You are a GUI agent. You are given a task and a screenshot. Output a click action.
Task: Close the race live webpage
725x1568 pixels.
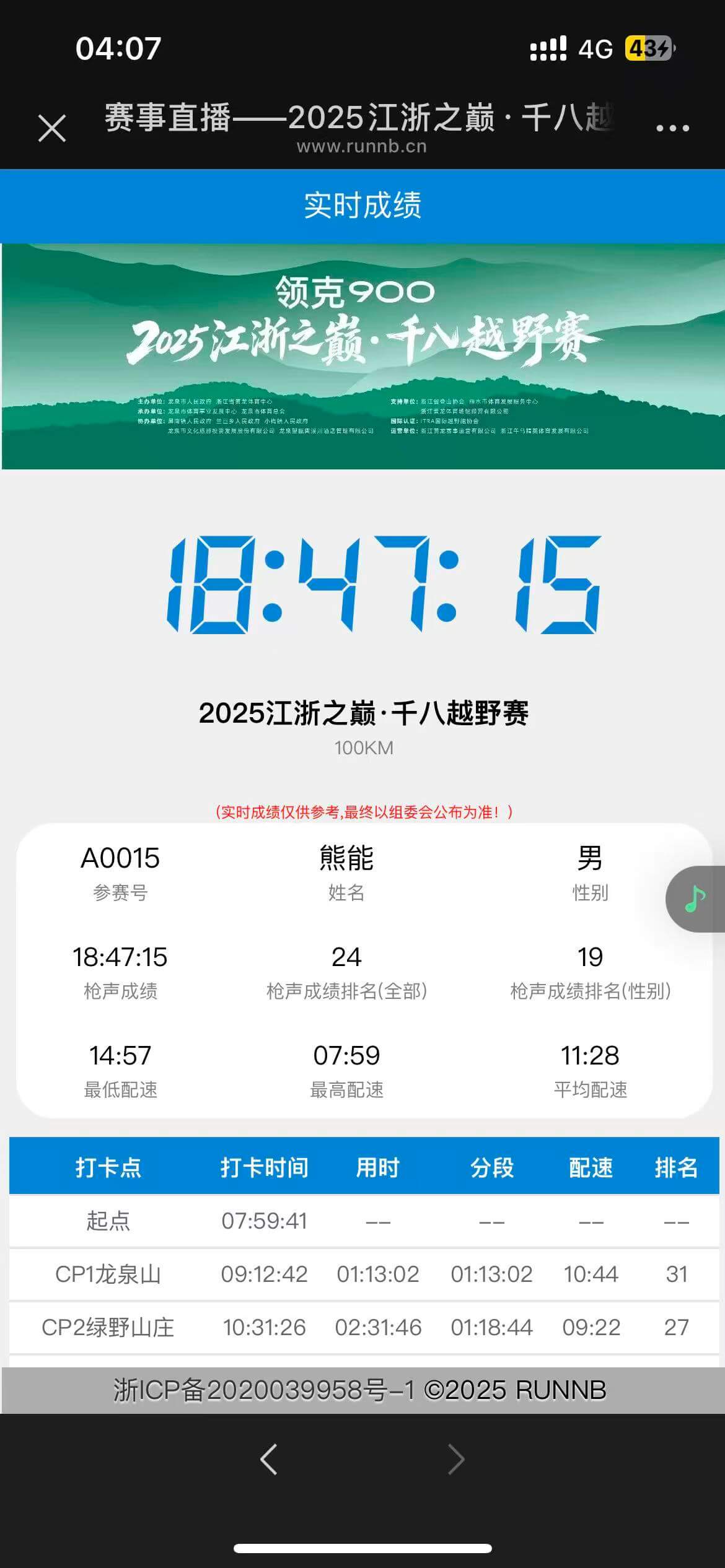[x=52, y=128]
